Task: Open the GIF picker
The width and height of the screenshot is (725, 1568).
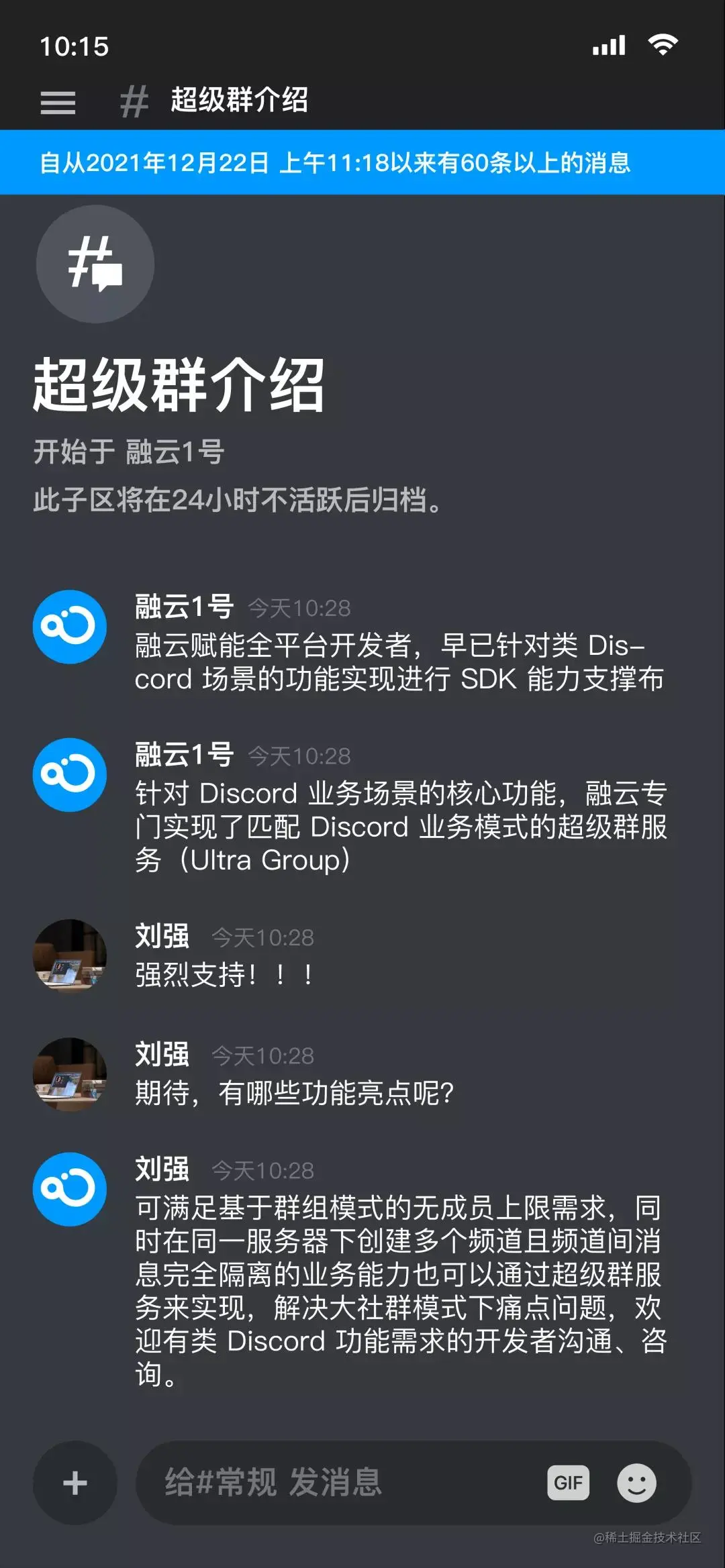Action: click(568, 1483)
